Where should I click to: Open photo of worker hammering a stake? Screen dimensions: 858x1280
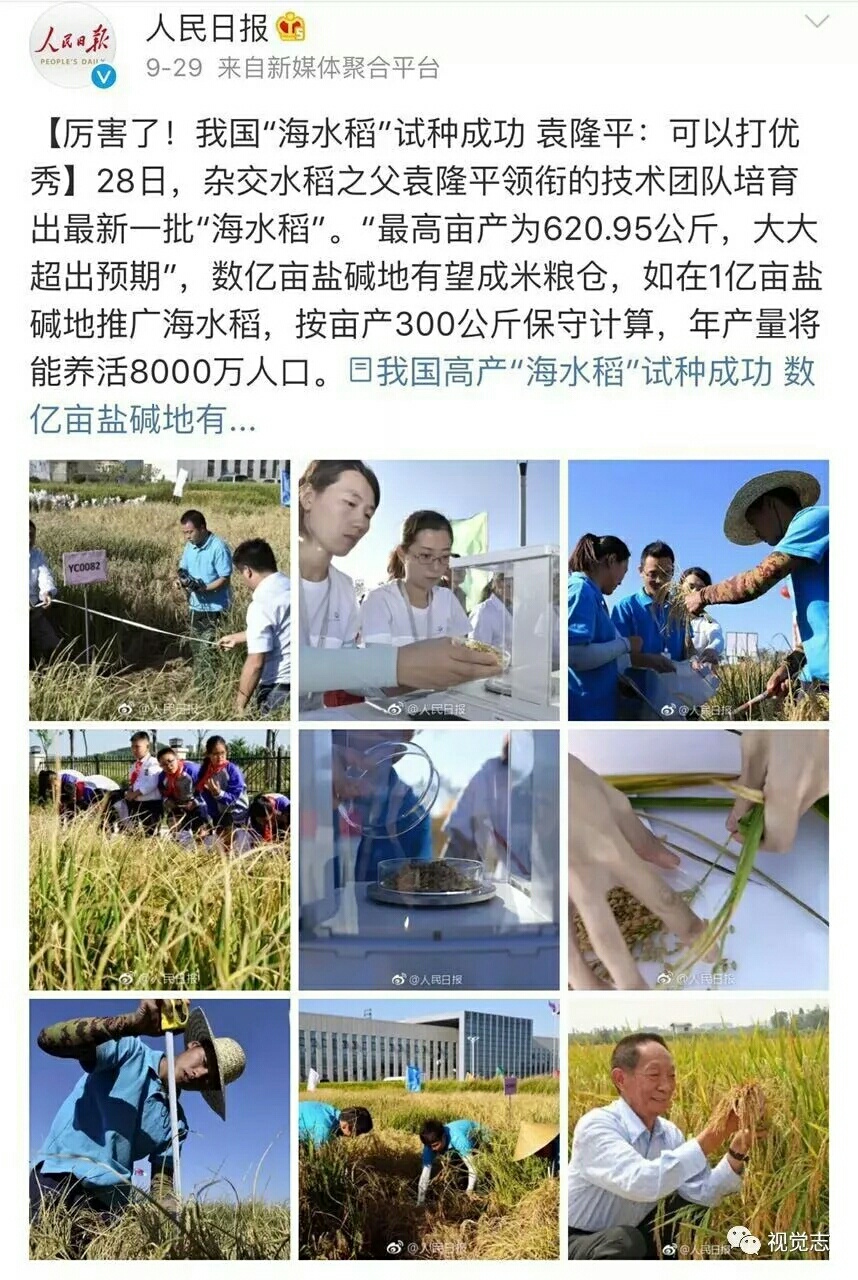pyautogui.click(x=159, y=1129)
